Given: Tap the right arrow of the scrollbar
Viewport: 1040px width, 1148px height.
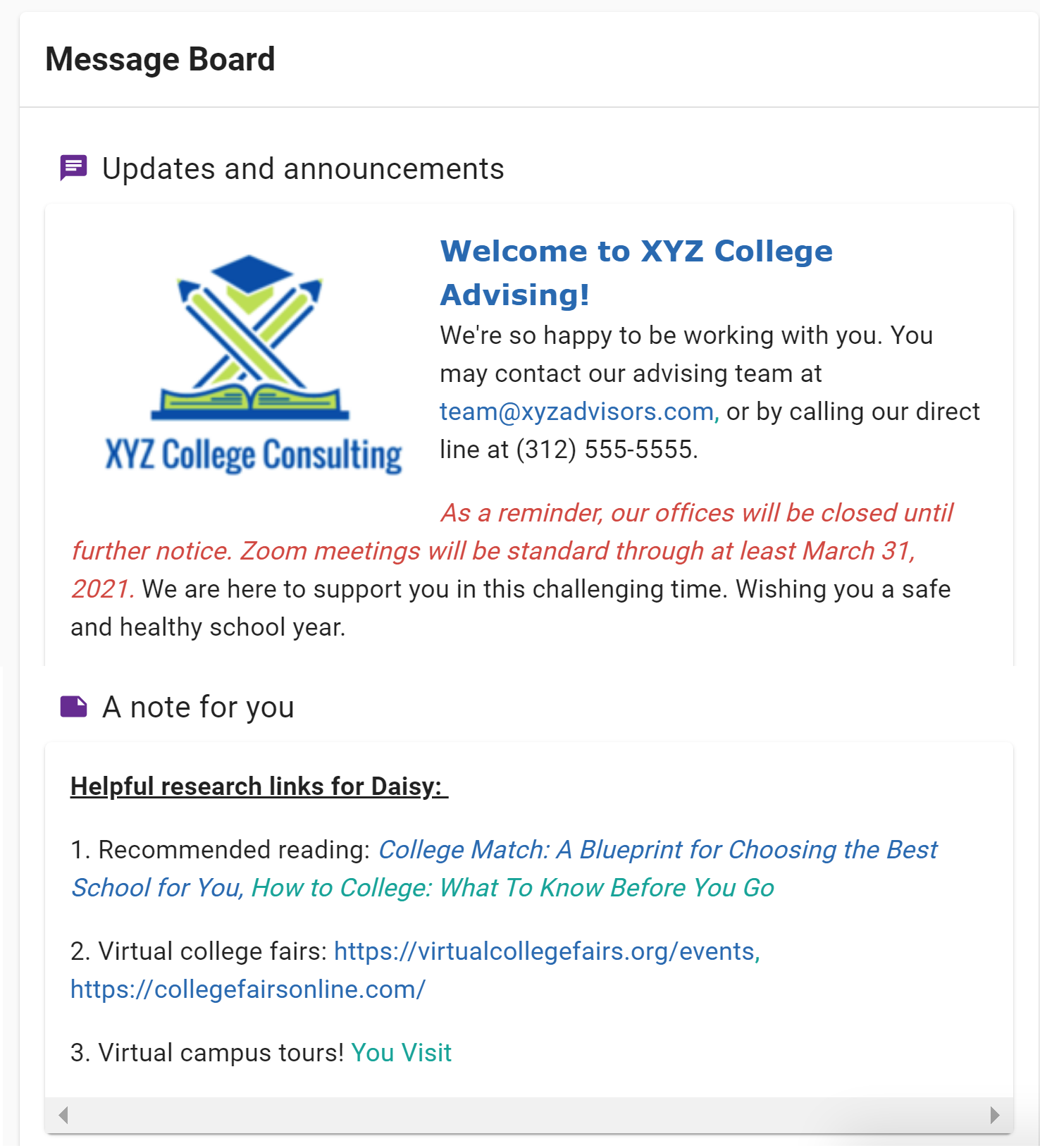Looking at the screenshot, I should click(x=994, y=1115).
